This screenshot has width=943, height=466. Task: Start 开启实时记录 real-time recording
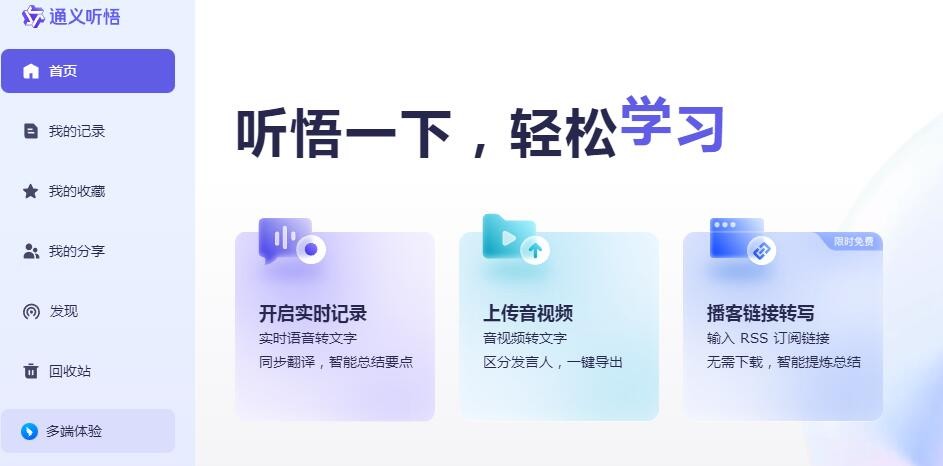coord(334,325)
